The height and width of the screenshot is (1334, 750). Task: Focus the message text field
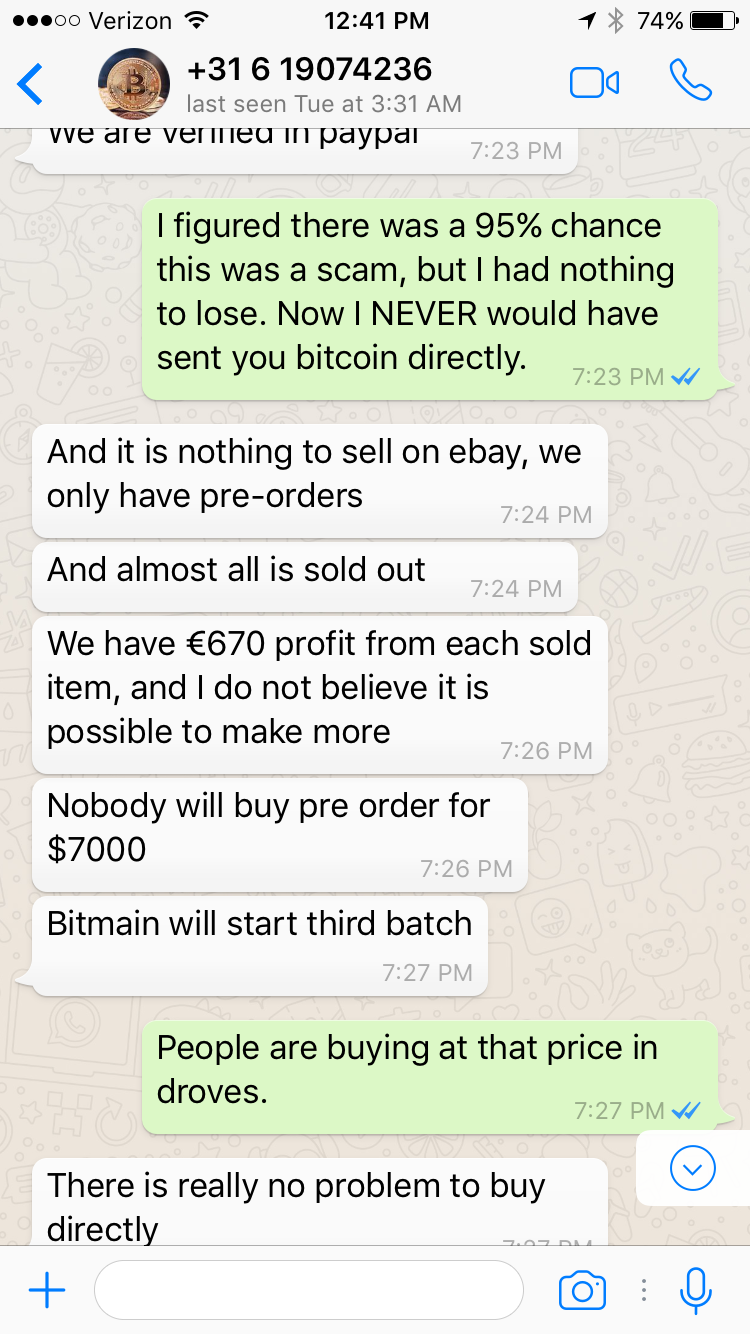tap(309, 1290)
